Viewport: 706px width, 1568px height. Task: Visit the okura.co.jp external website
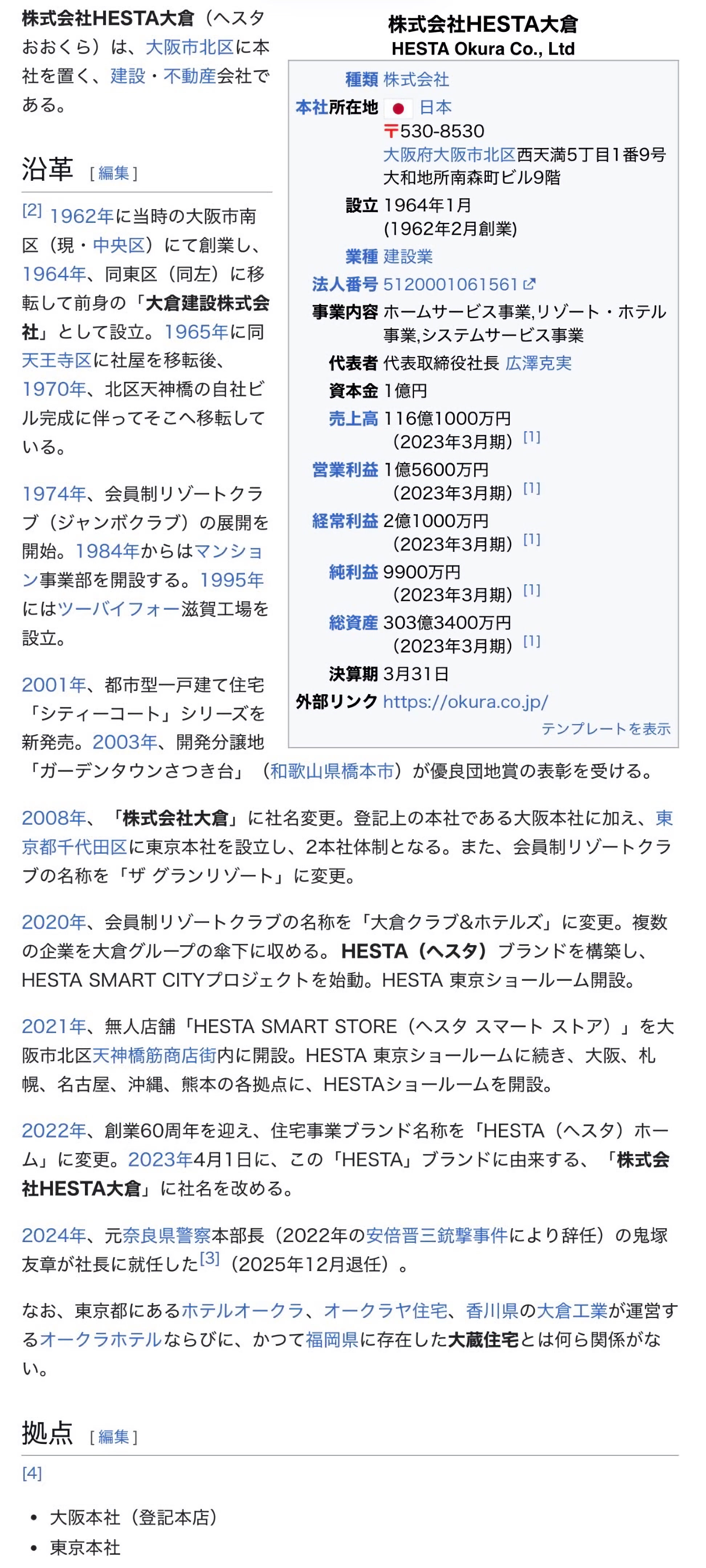click(x=465, y=702)
